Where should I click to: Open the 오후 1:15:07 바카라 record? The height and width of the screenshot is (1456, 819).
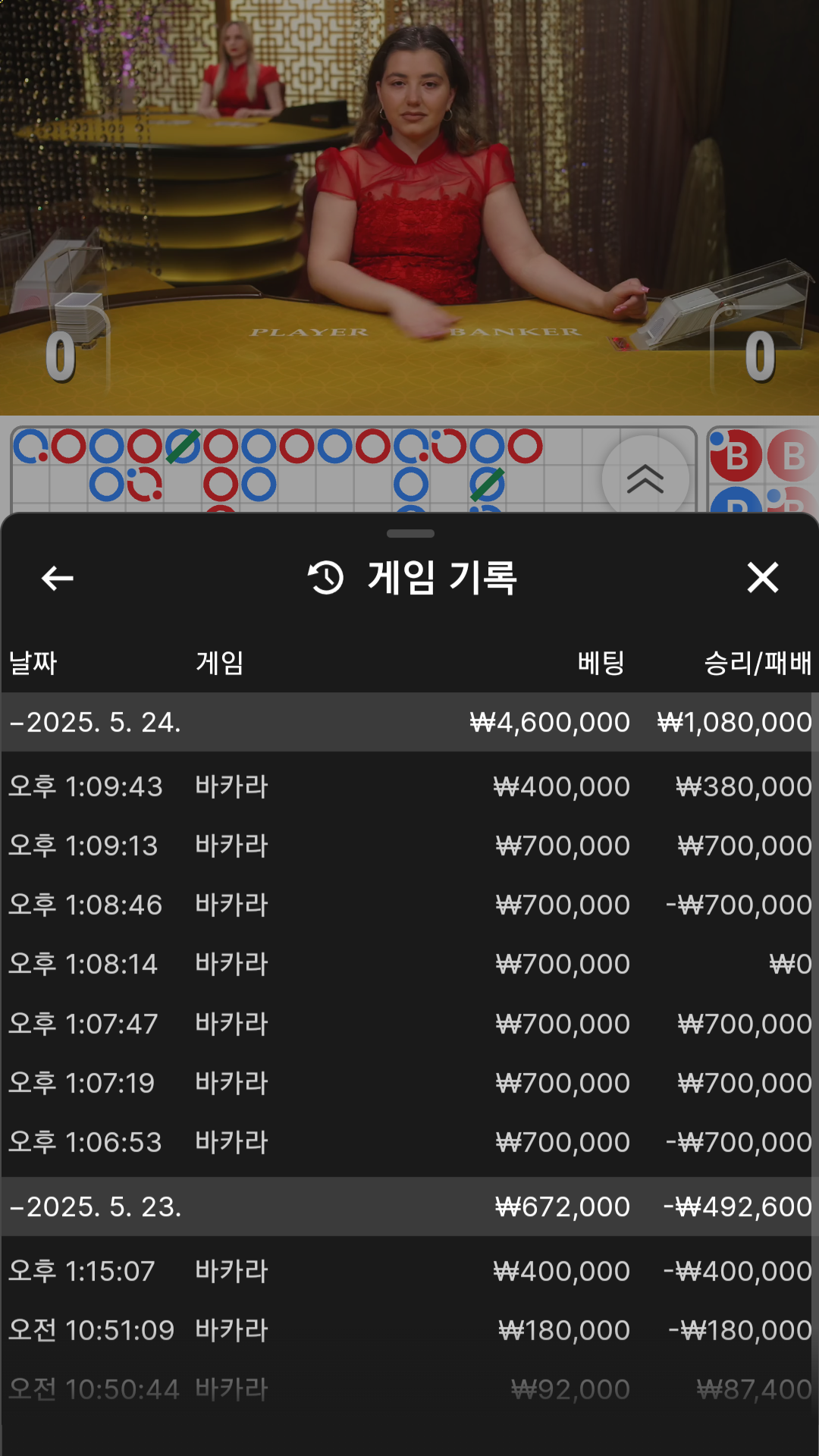[x=409, y=1271]
